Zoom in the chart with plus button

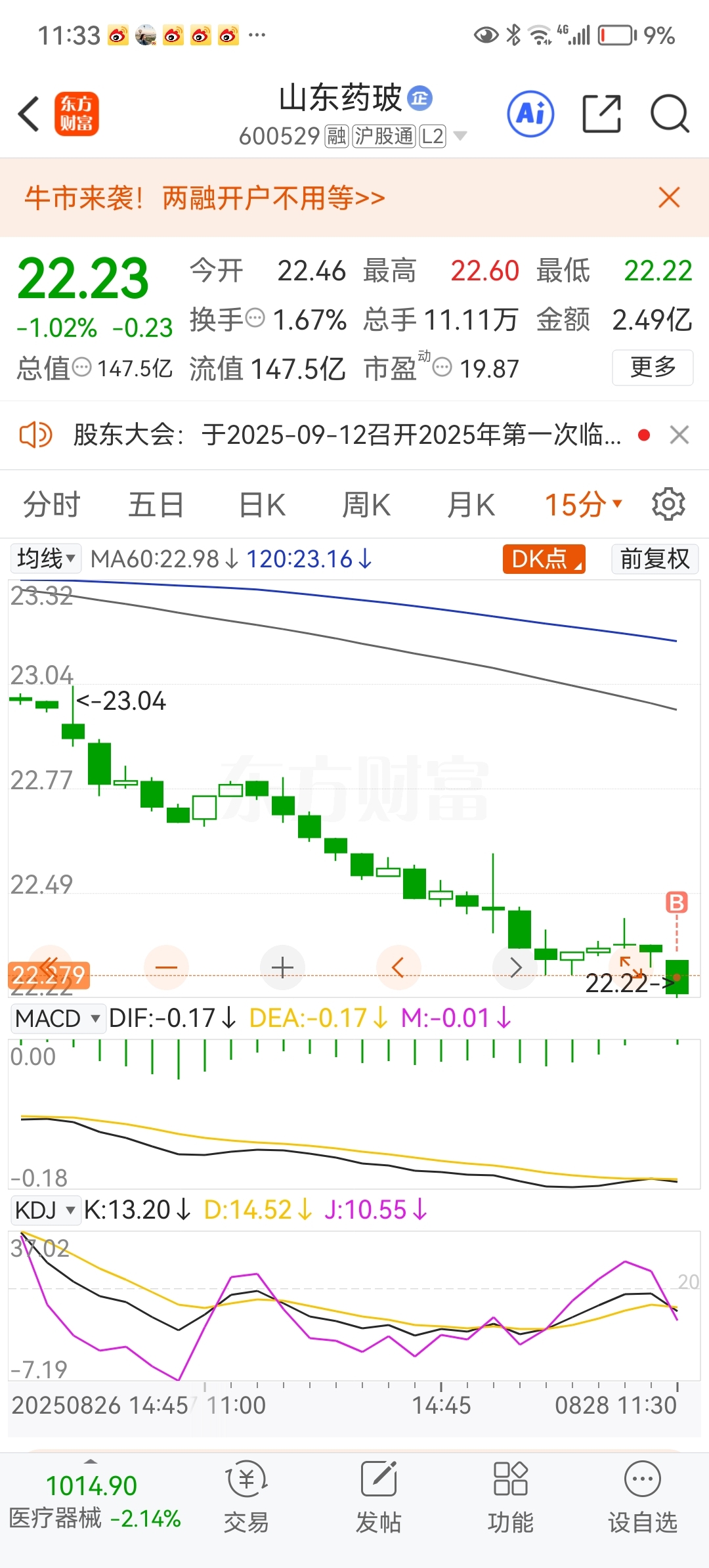pos(282,967)
